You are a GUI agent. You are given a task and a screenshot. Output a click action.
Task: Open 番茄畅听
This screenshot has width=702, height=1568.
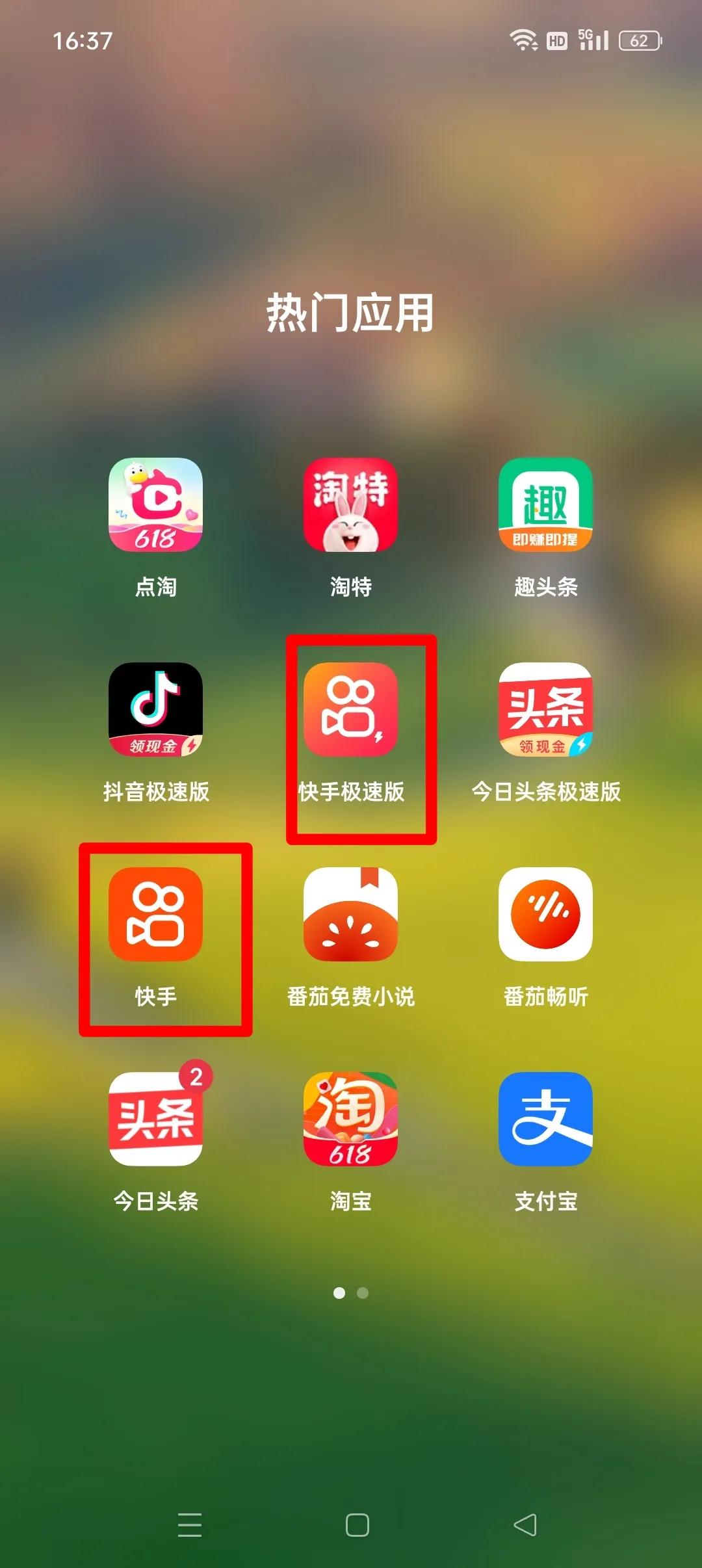tap(545, 915)
